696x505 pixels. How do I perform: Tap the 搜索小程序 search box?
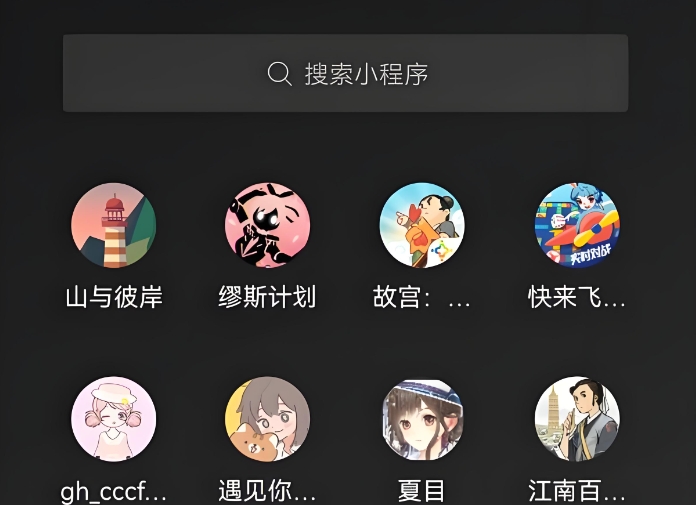pyautogui.click(x=346, y=74)
